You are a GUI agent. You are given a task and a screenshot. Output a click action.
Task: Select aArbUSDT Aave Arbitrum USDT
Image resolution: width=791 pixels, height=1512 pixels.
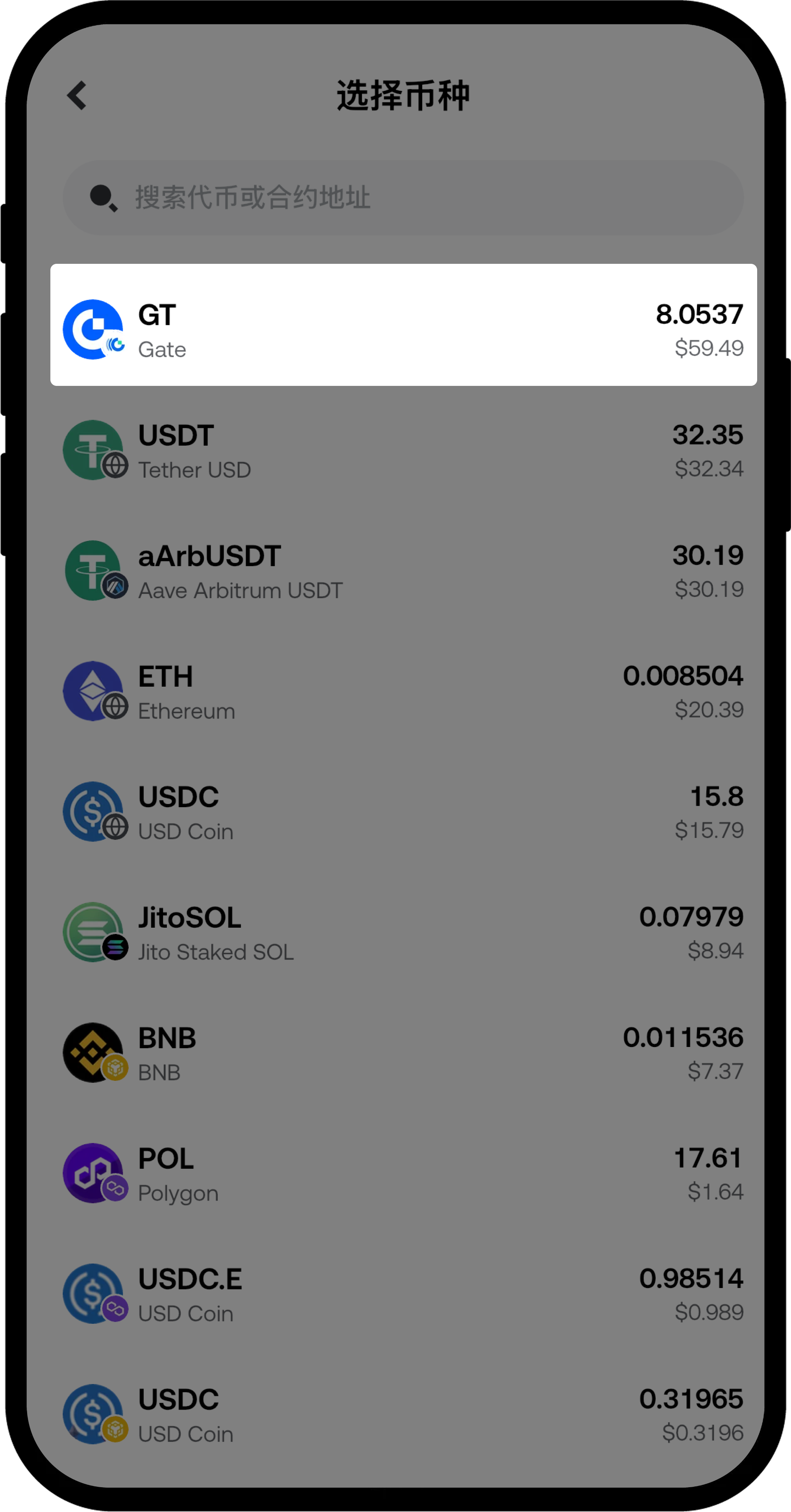pyautogui.click(x=403, y=571)
